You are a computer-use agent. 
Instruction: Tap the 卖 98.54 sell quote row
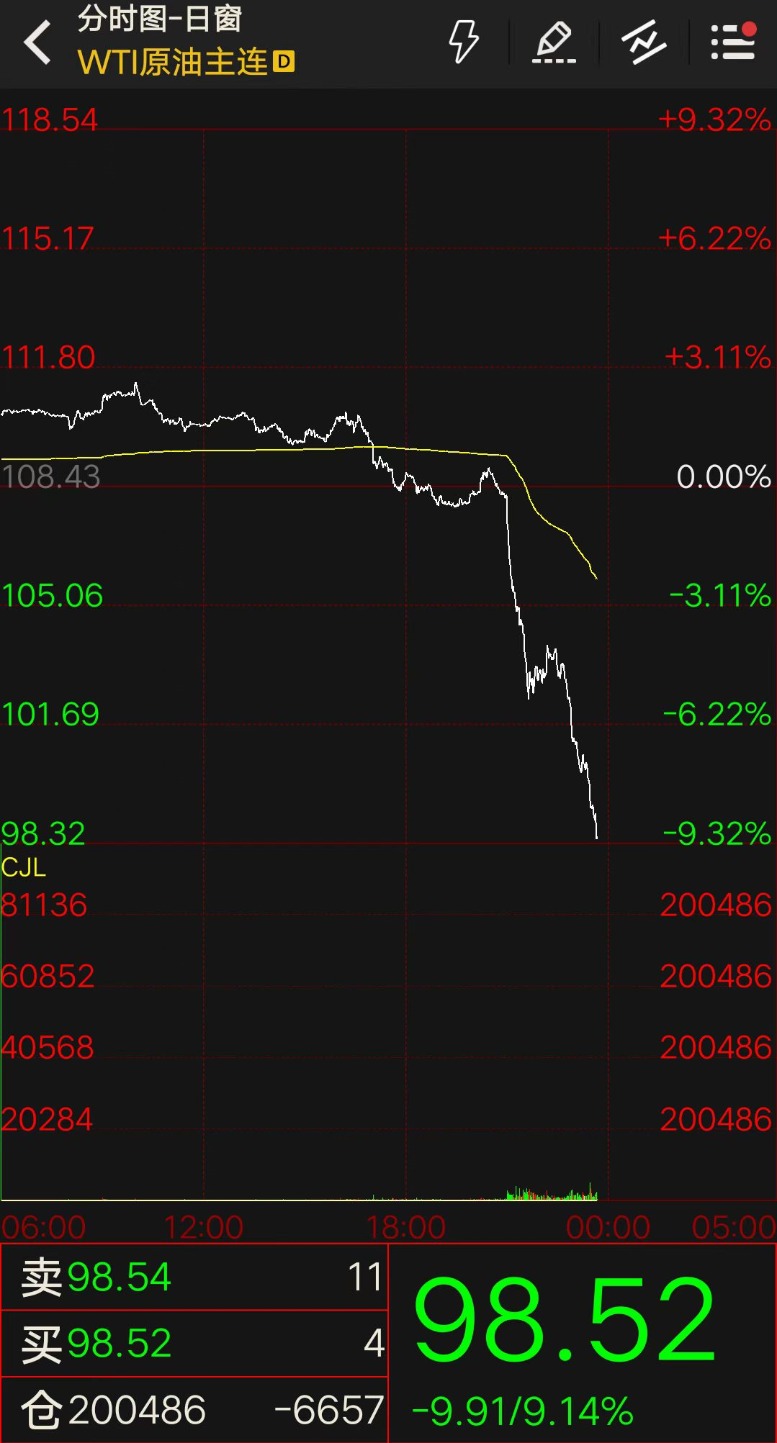point(194,1277)
